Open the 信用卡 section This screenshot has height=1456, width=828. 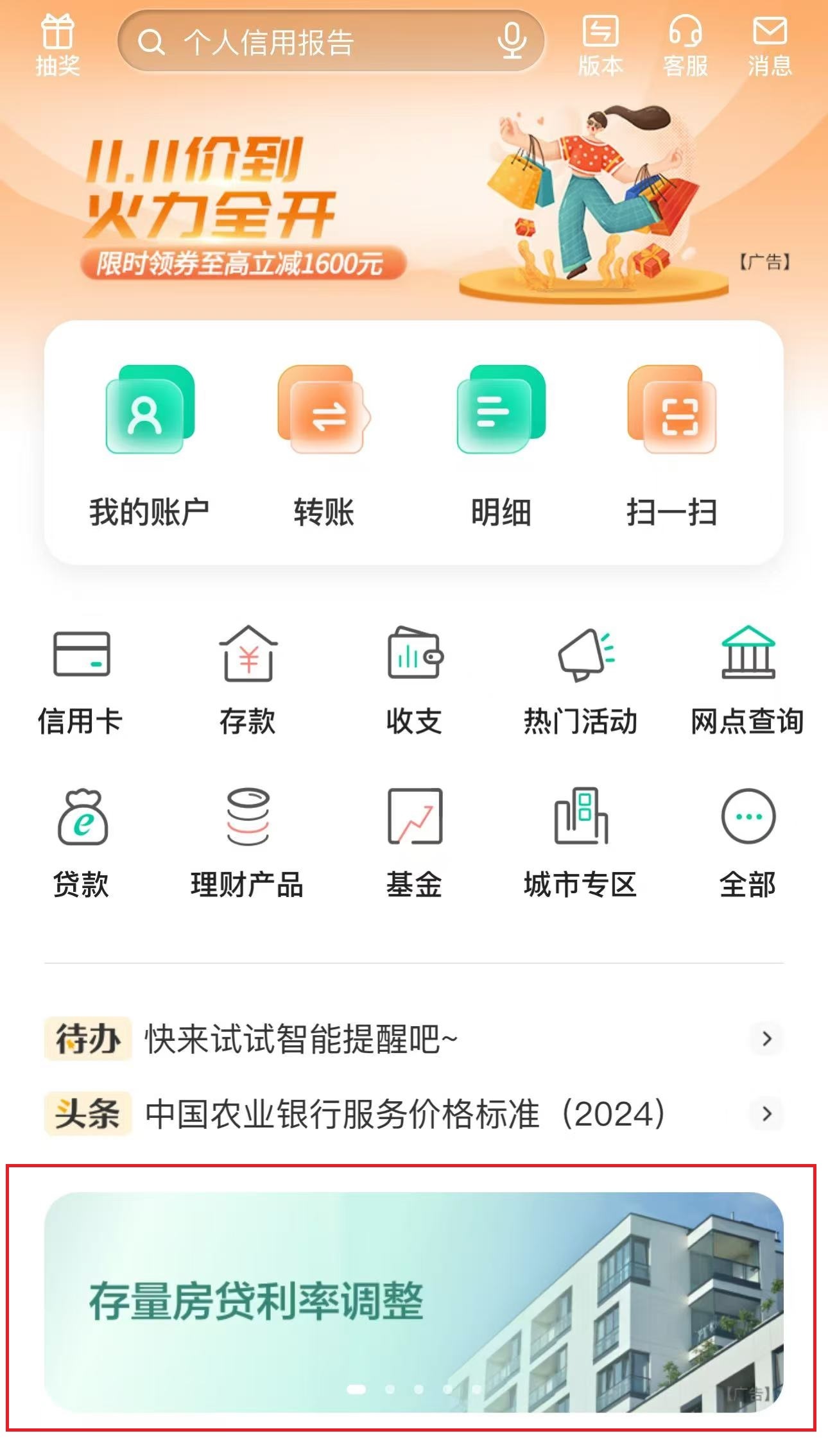click(81, 680)
